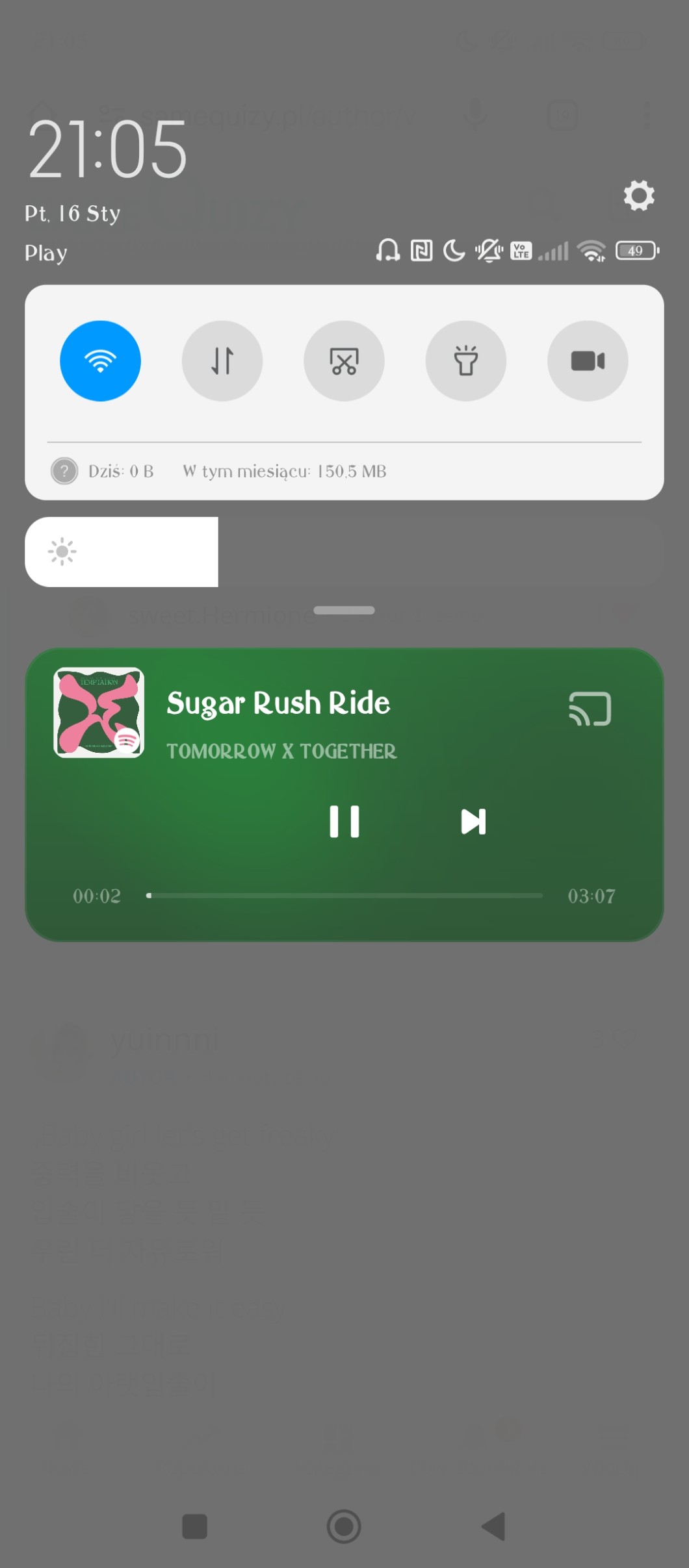
Task: Seek within the song progress bar
Action: pos(344,896)
